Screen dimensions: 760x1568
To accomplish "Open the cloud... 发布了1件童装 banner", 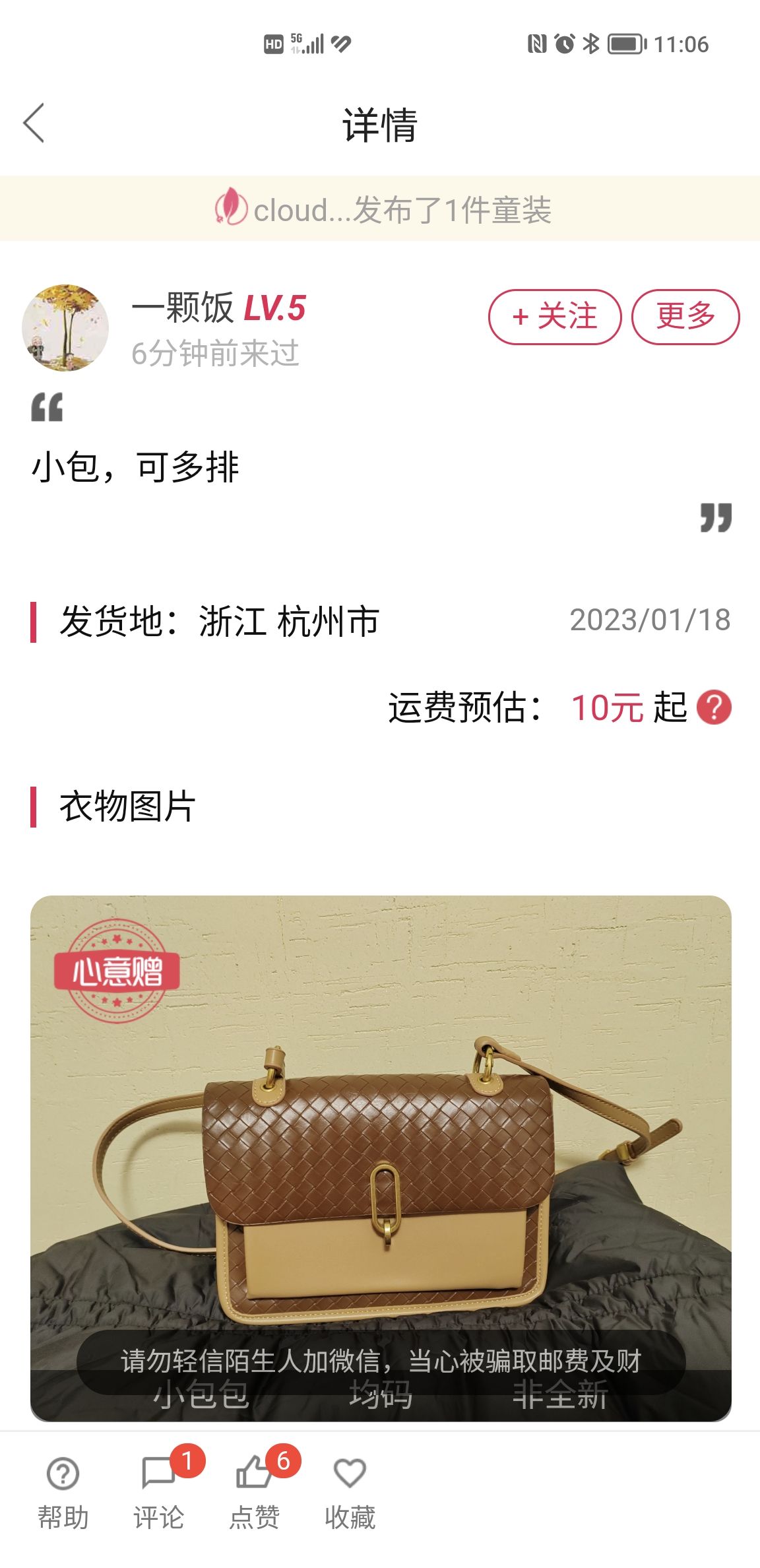I will pos(380,209).
